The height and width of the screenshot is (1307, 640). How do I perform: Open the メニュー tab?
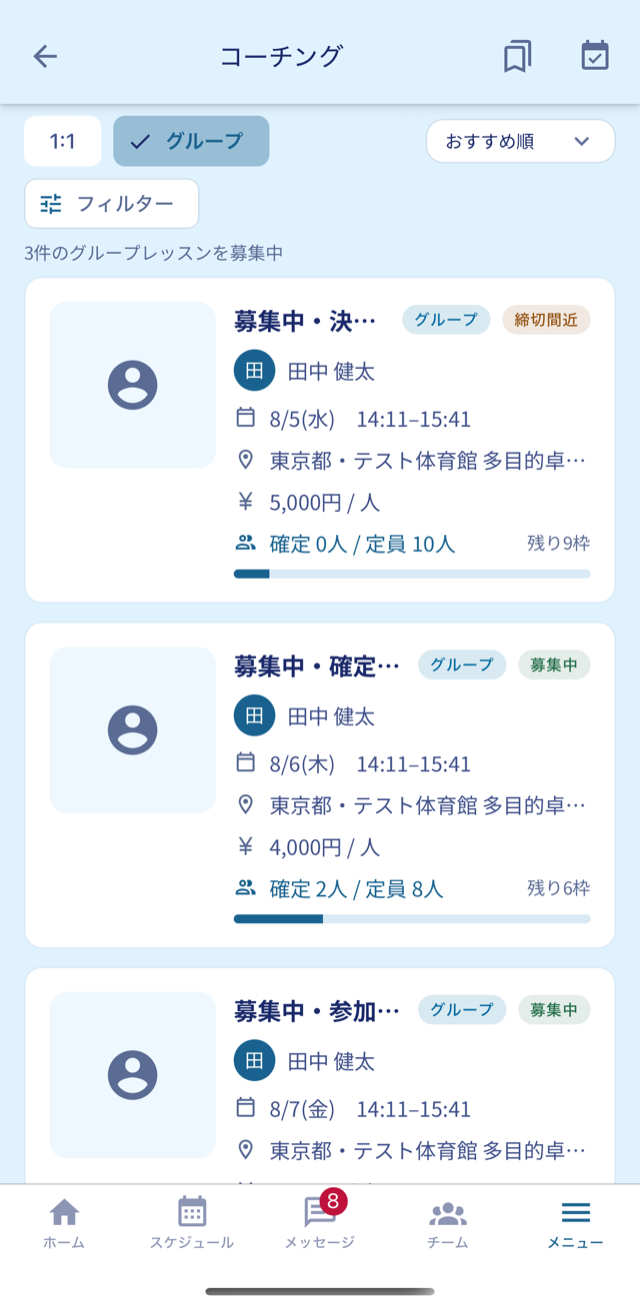[x=575, y=1224]
